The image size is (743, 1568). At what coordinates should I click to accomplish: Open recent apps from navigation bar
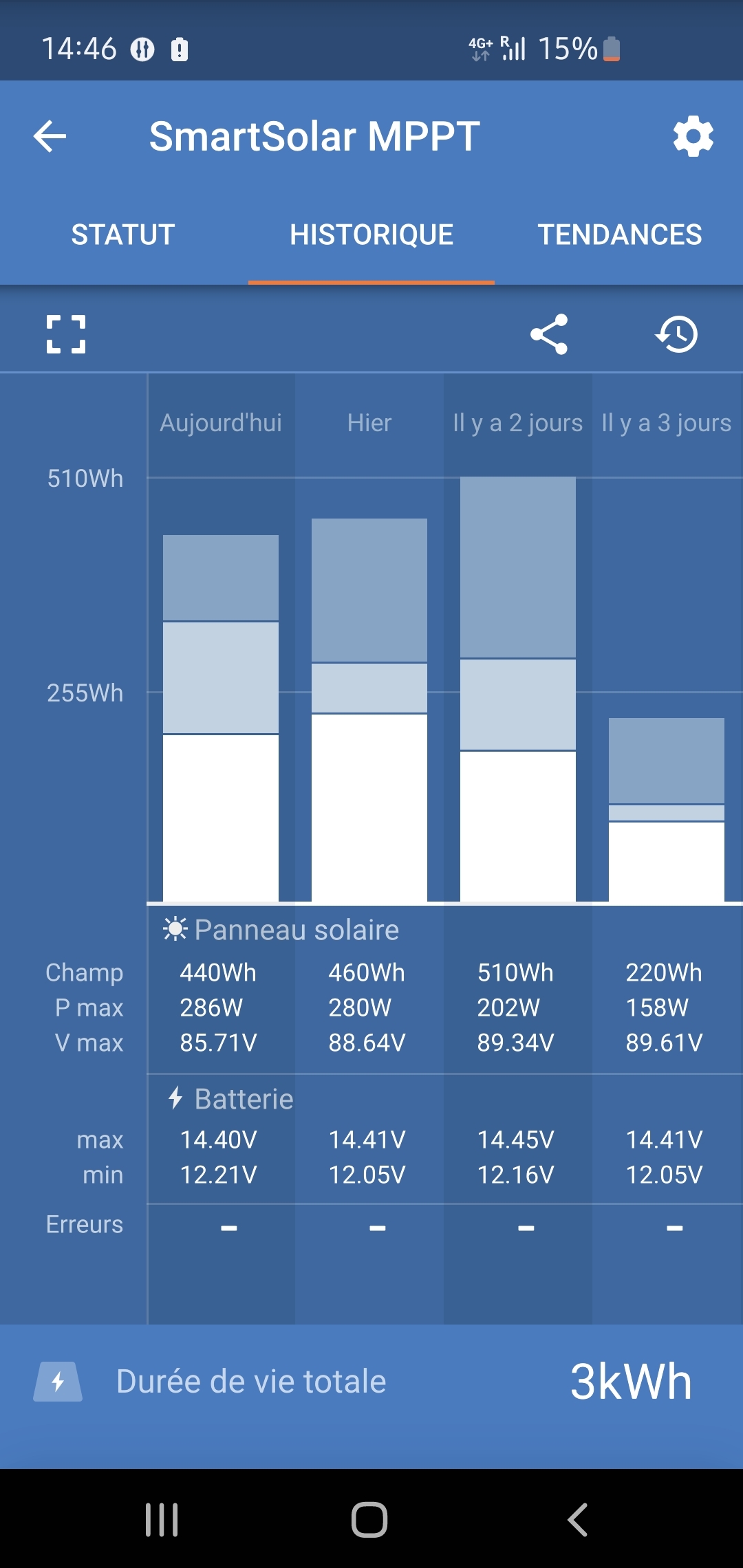[x=162, y=1519]
